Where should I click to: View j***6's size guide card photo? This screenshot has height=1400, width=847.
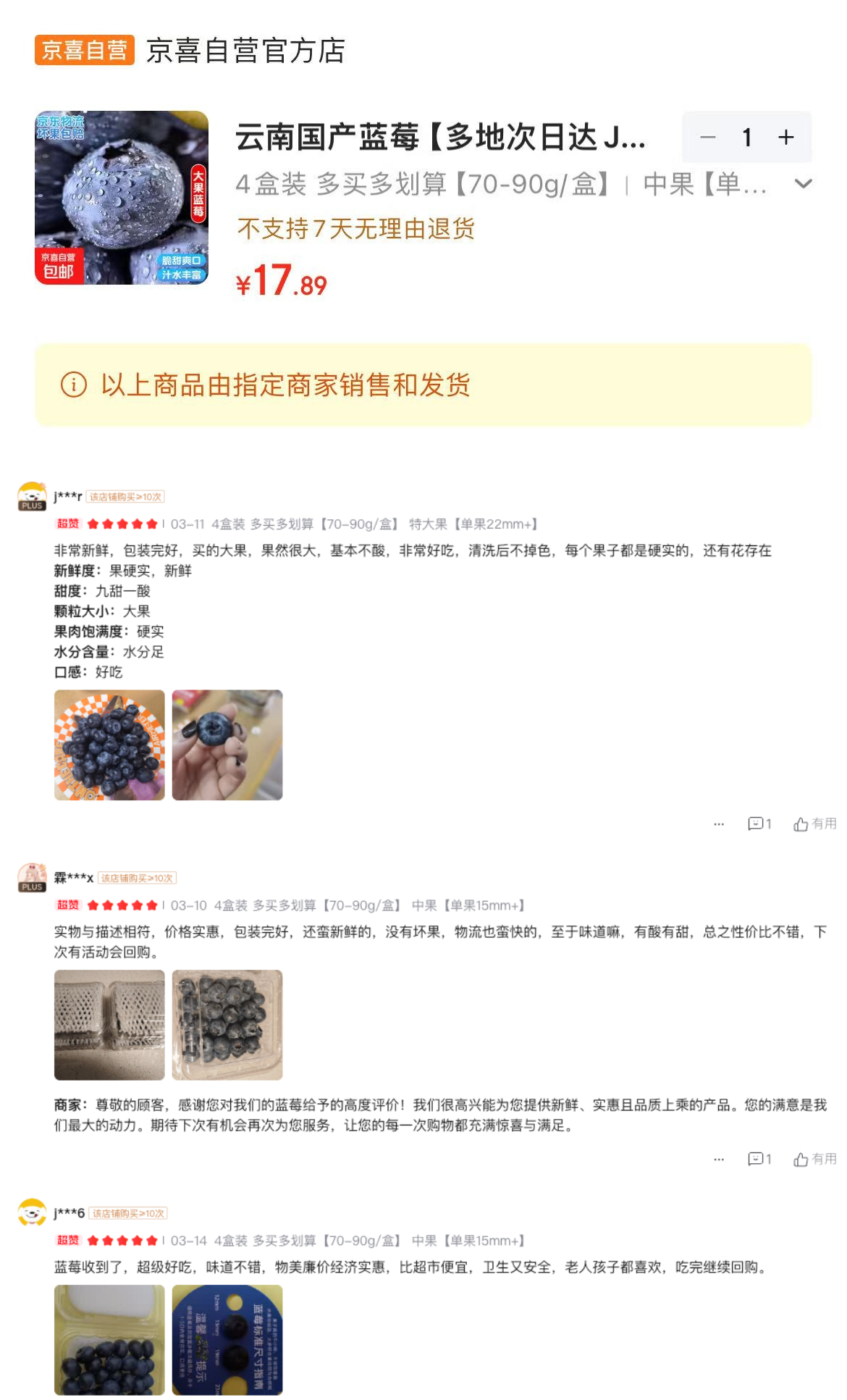tap(227, 1340)
